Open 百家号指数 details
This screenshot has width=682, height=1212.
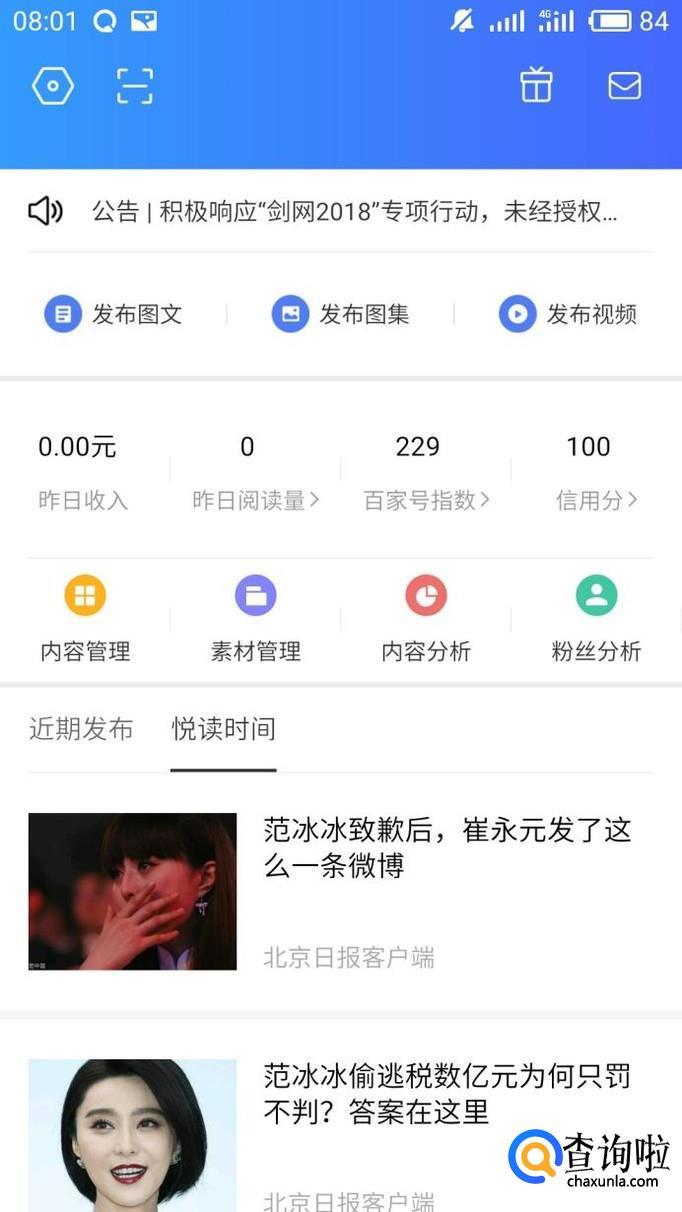[x=426, y=499]
